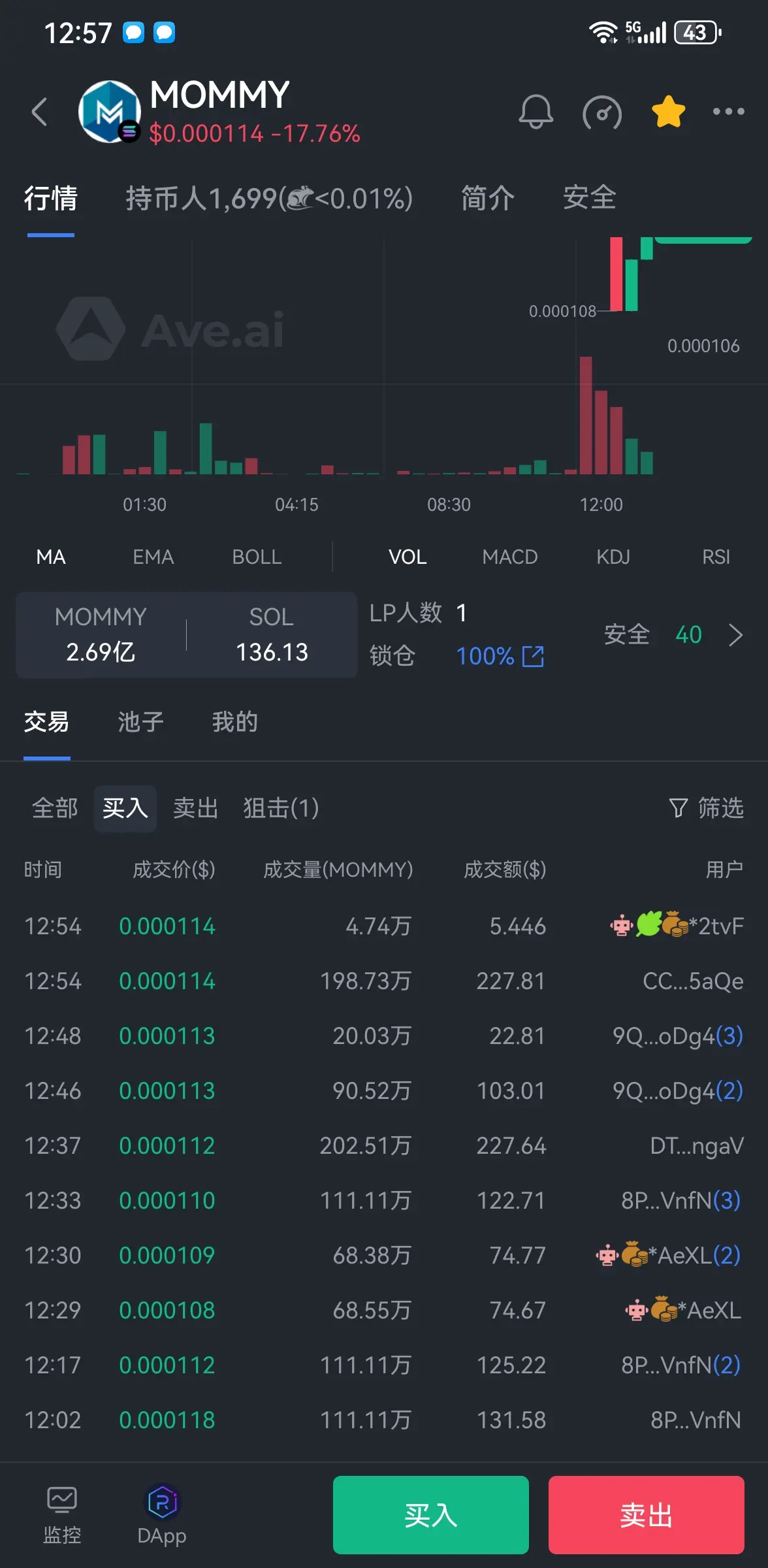The height and width of the screenshot is (1568, 768).
Task: Filter trades by 卖出
Action: 195,808
